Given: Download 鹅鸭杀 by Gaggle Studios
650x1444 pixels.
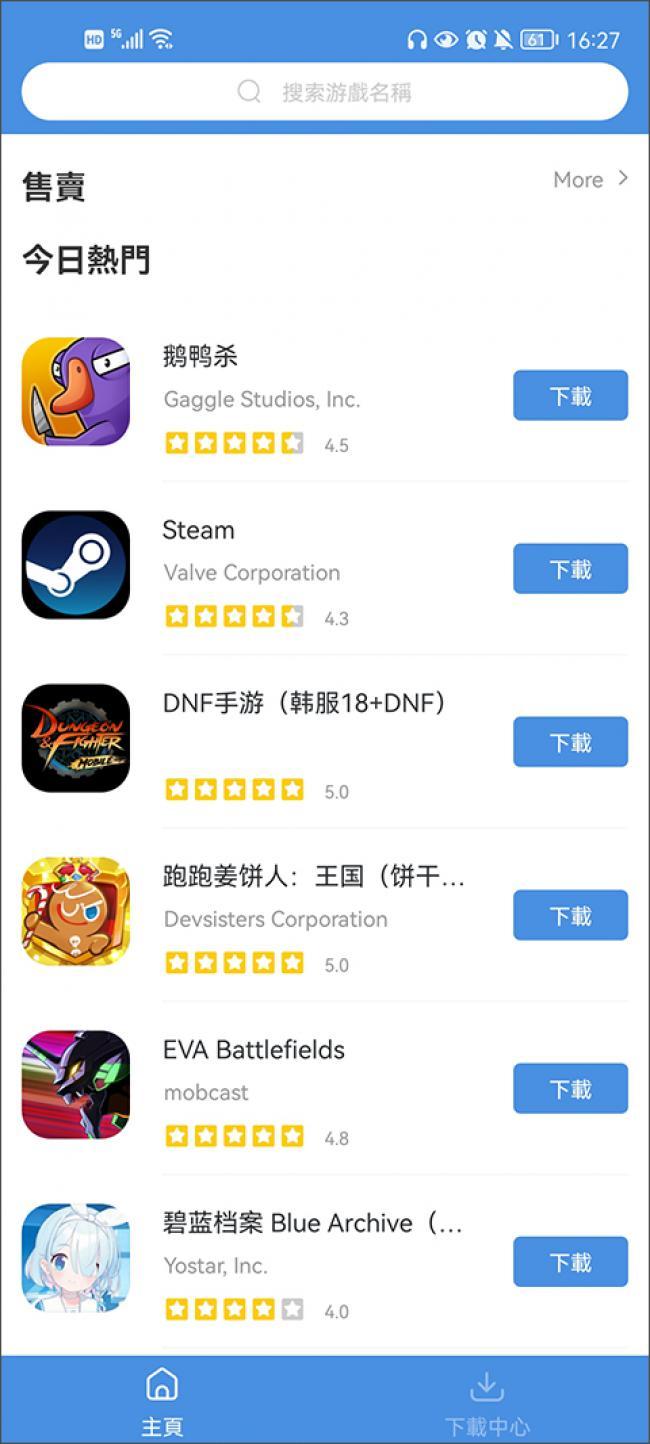Looking at the screenshot, I should pyautogui.click(x=570, y=396).
